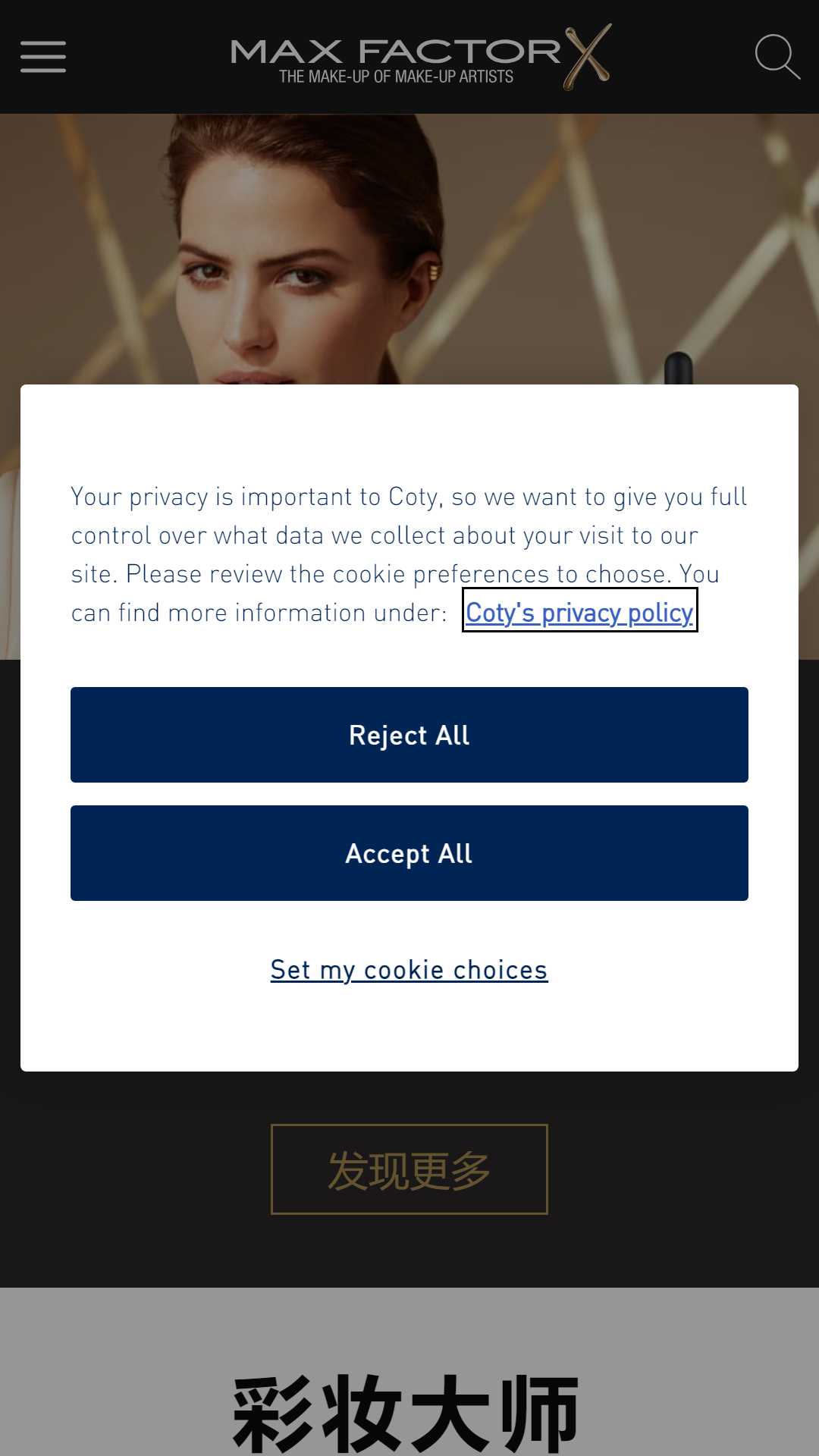
Task: Open Coty's privacy policy link
Action: click(x=579, y=613)
